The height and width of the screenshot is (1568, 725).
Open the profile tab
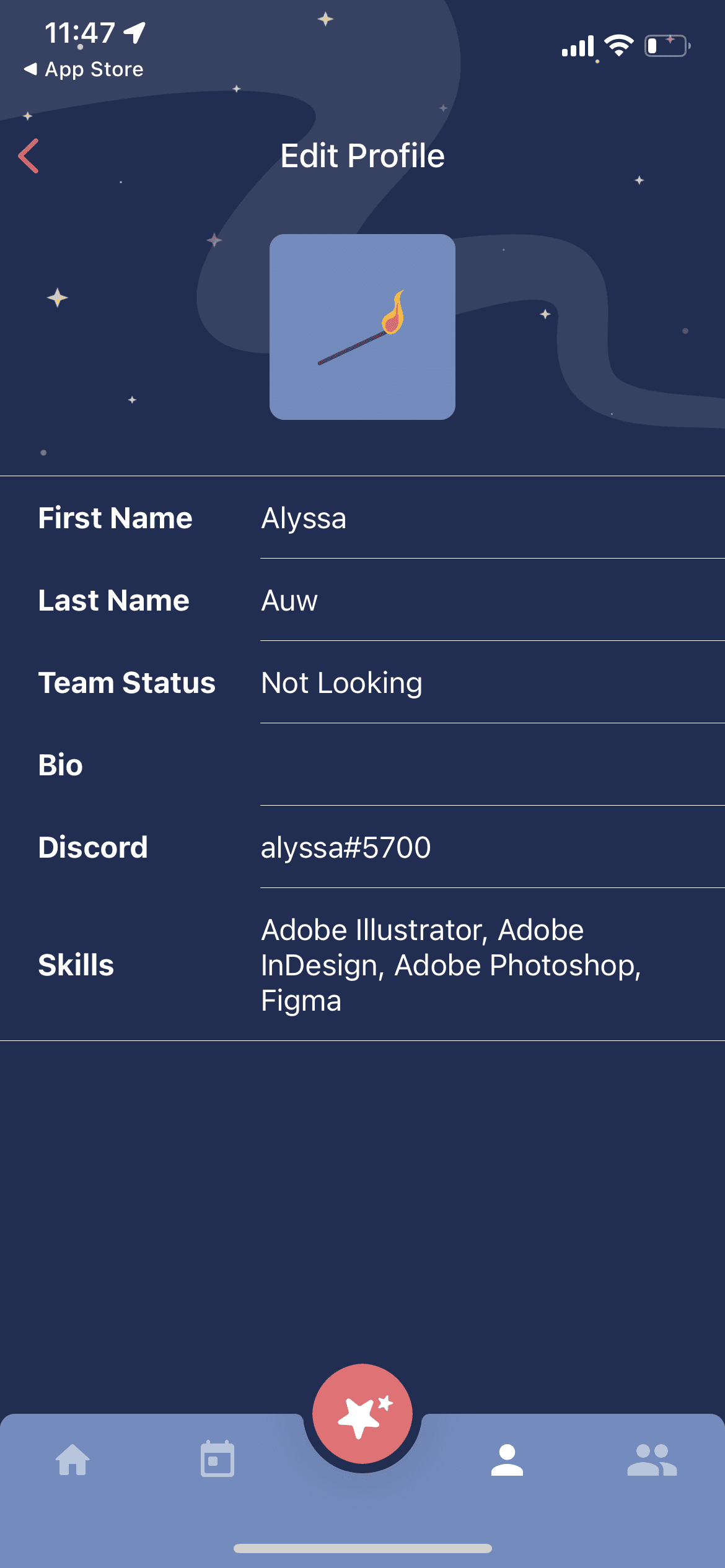tap(507, 1460)
